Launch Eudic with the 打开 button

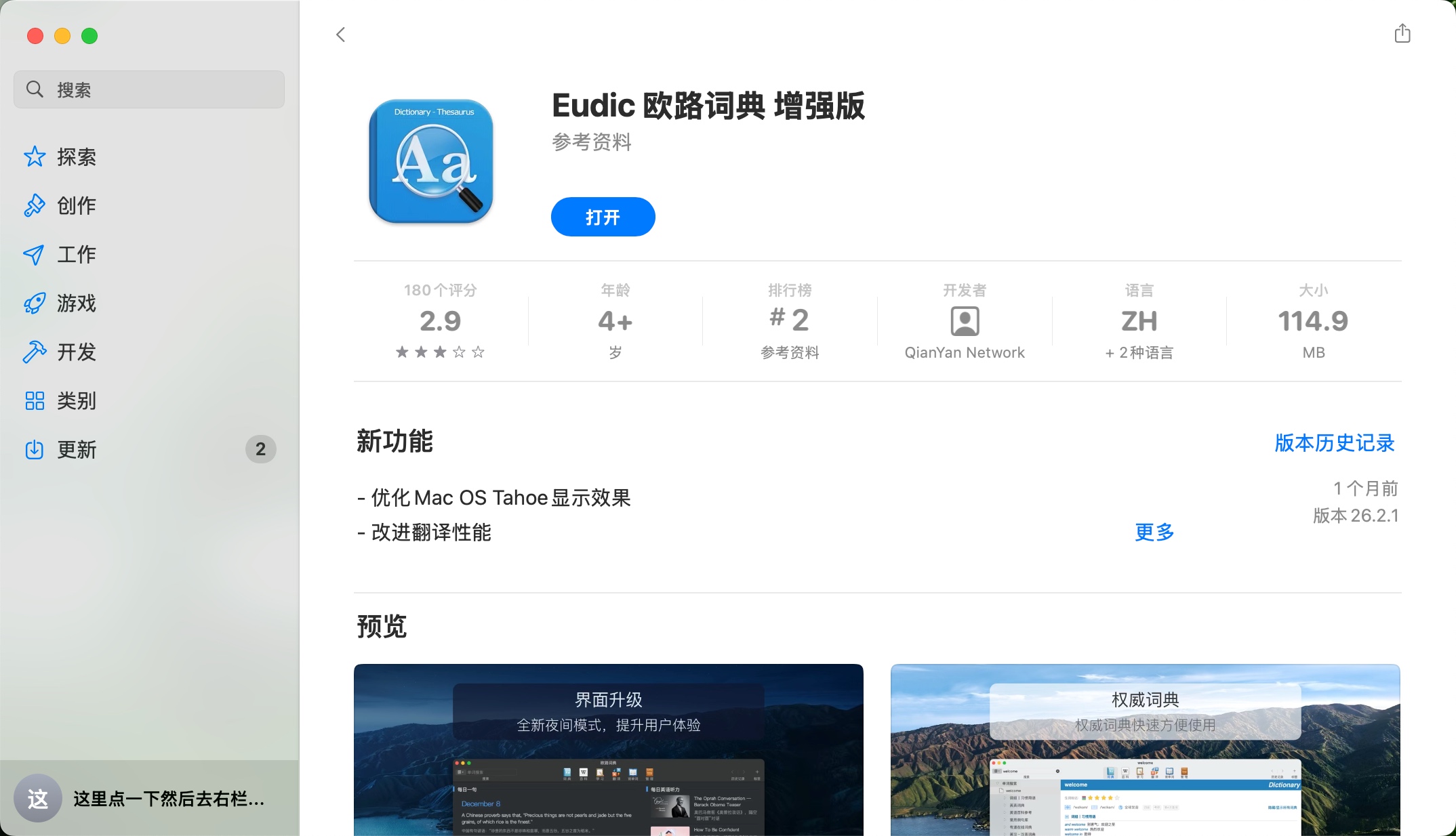point(603,217)
